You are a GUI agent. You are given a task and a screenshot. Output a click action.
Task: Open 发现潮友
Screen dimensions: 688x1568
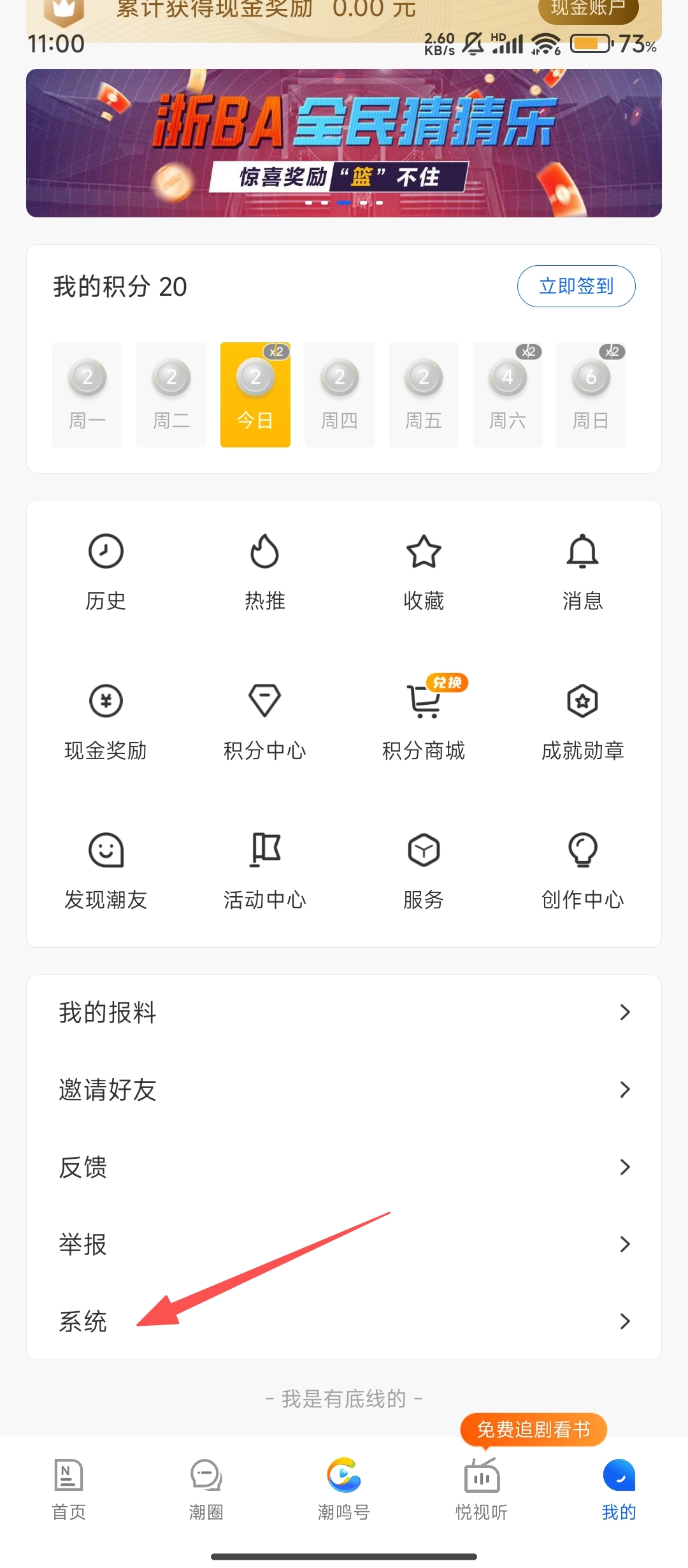[106, 870]
